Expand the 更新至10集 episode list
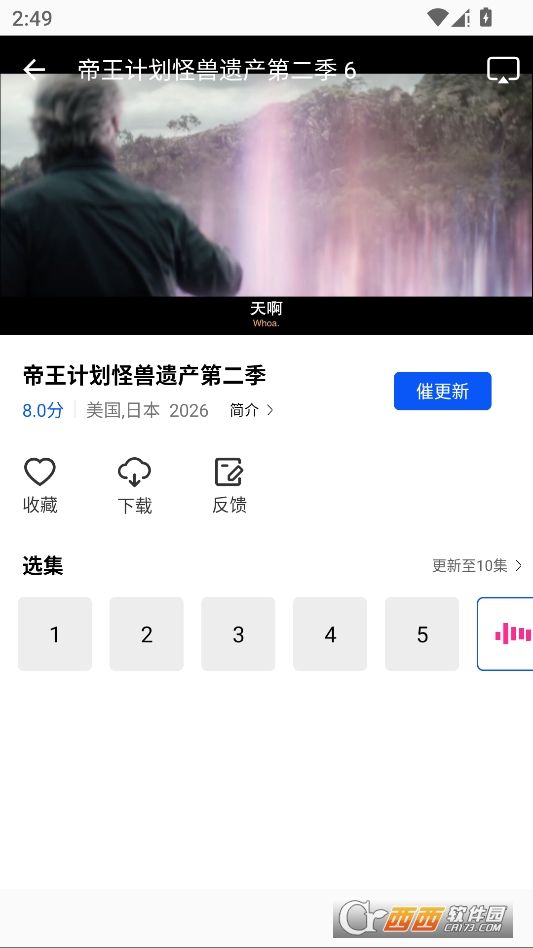 click(x=477, y=566)
